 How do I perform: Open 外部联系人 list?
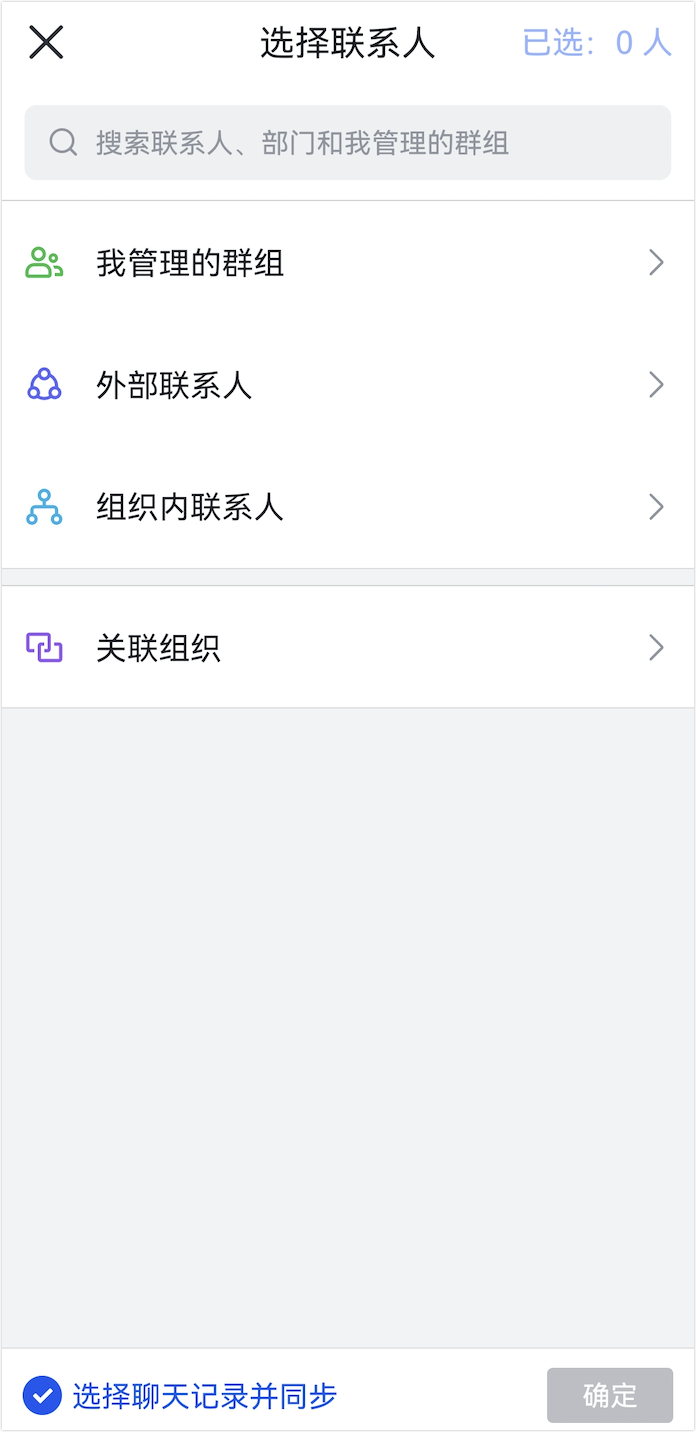pyautogui.click(x=348, y=385)
